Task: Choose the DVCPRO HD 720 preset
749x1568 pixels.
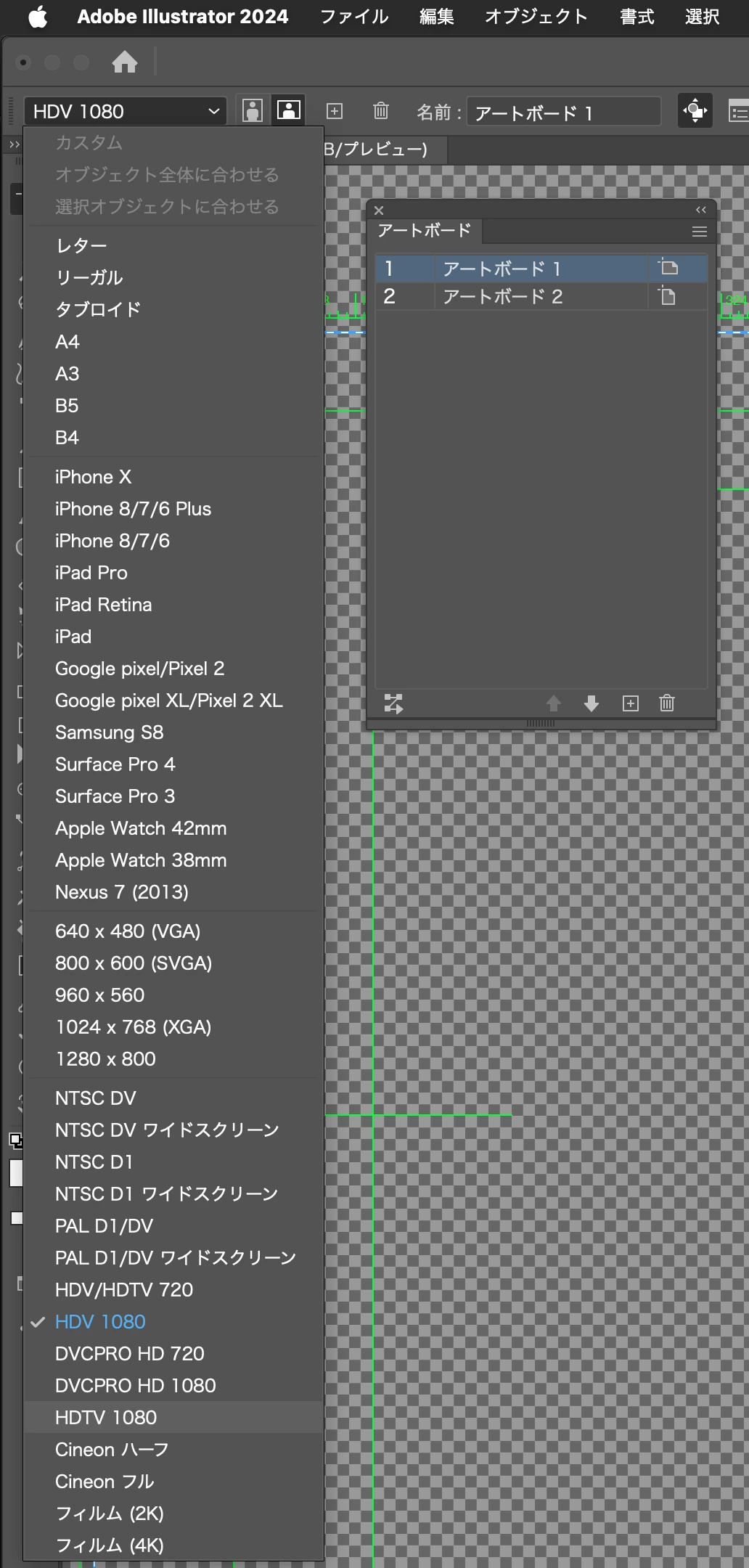Action: pyautogui.click(x=129, y=1353)
